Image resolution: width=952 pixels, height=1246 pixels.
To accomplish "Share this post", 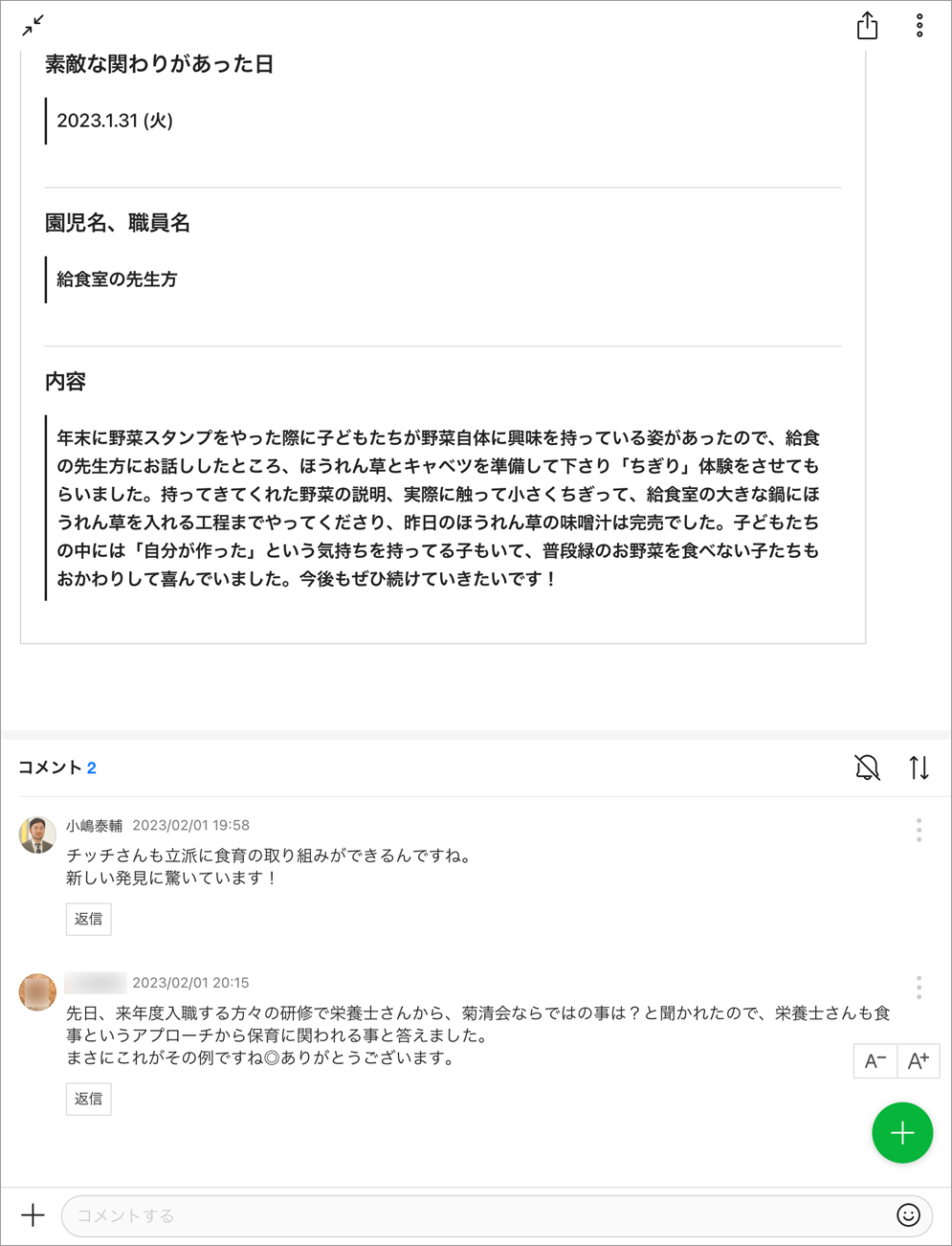I will tap(867, 26).
